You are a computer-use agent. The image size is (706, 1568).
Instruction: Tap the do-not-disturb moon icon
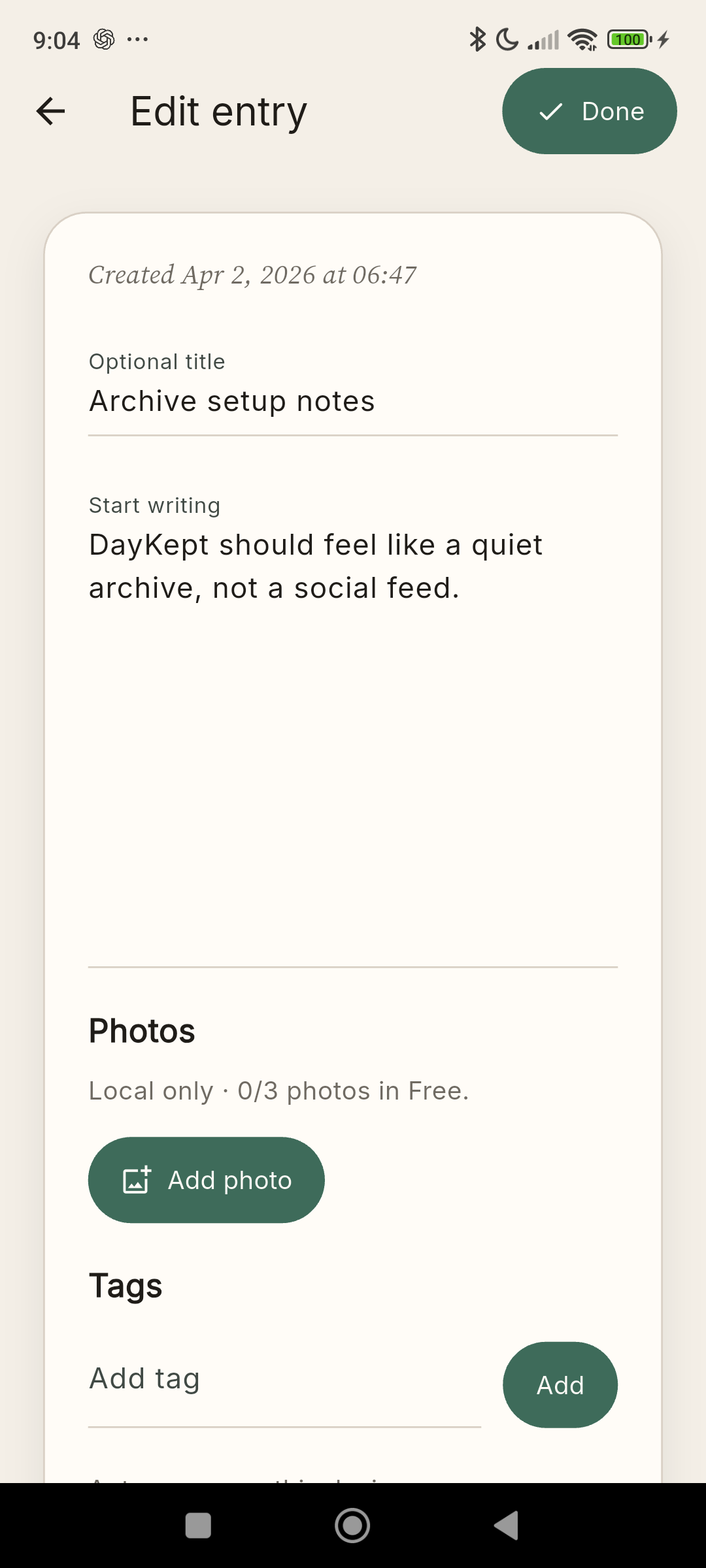click(507, 39)
